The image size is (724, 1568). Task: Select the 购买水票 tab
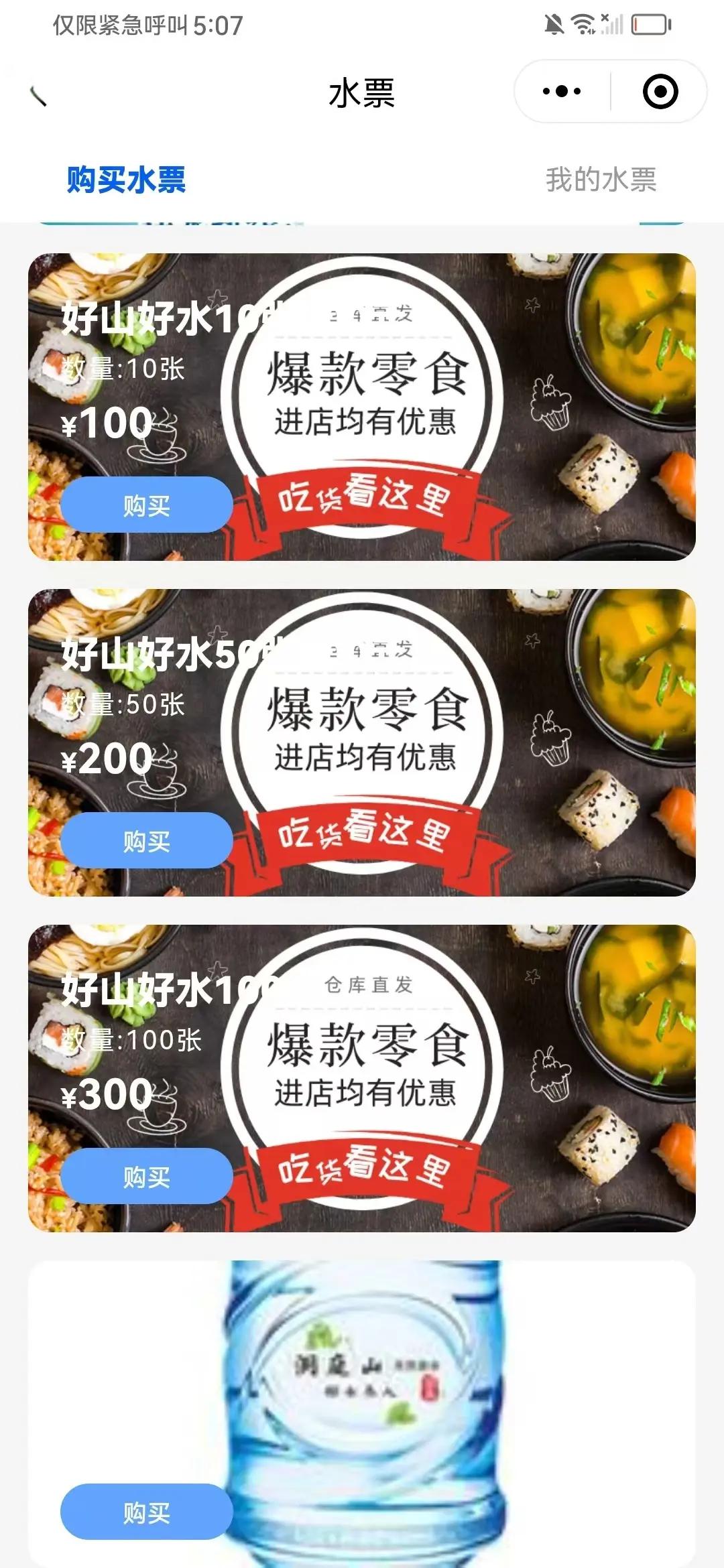click(126, 180)
